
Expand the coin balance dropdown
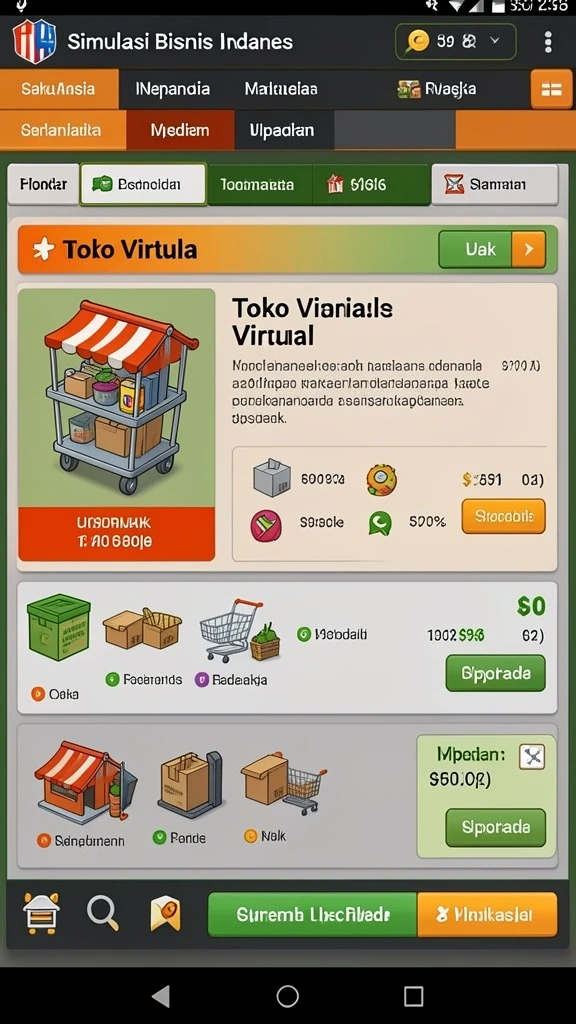click(456, 42)
